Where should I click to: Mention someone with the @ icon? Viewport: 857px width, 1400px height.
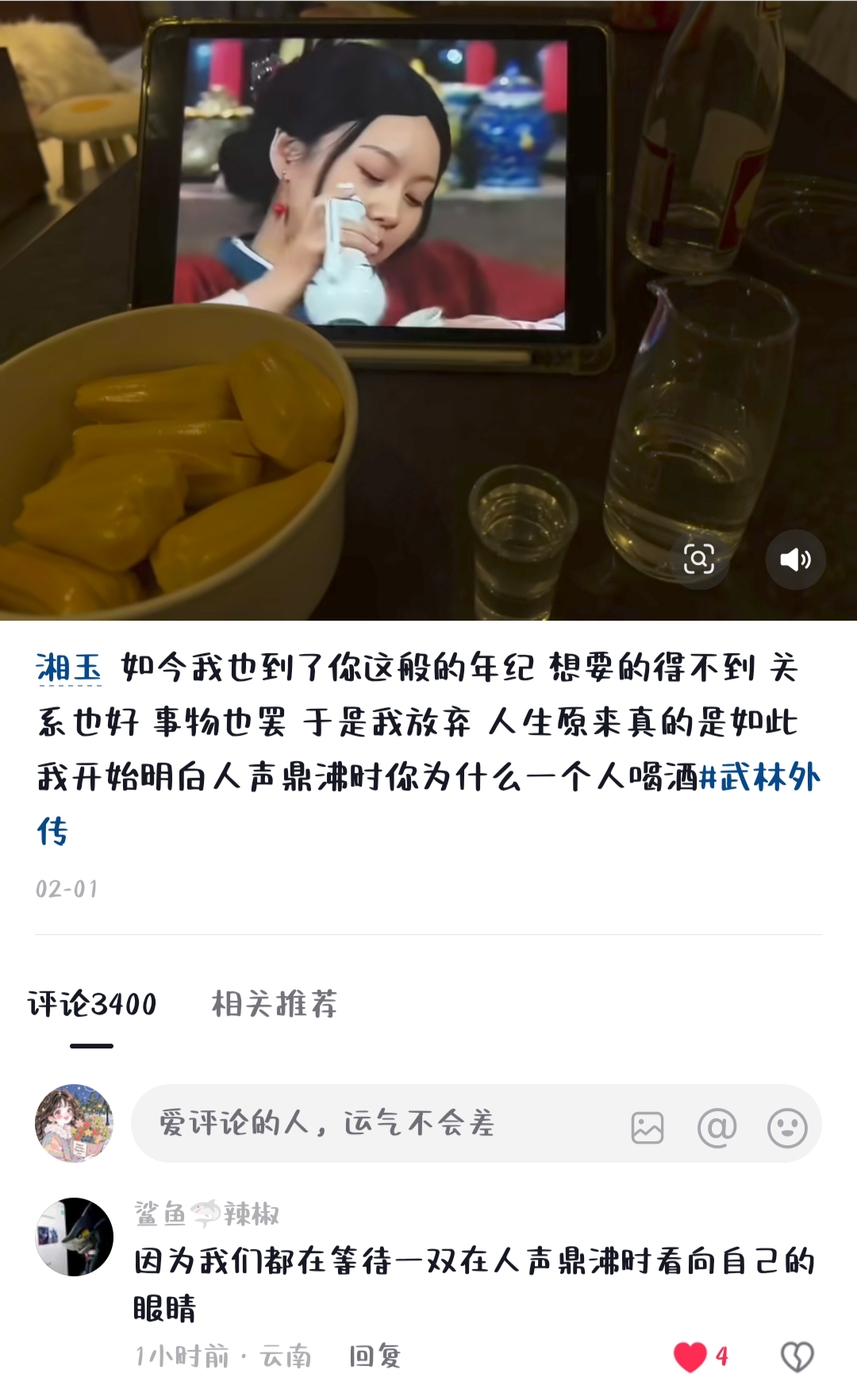717,1128
